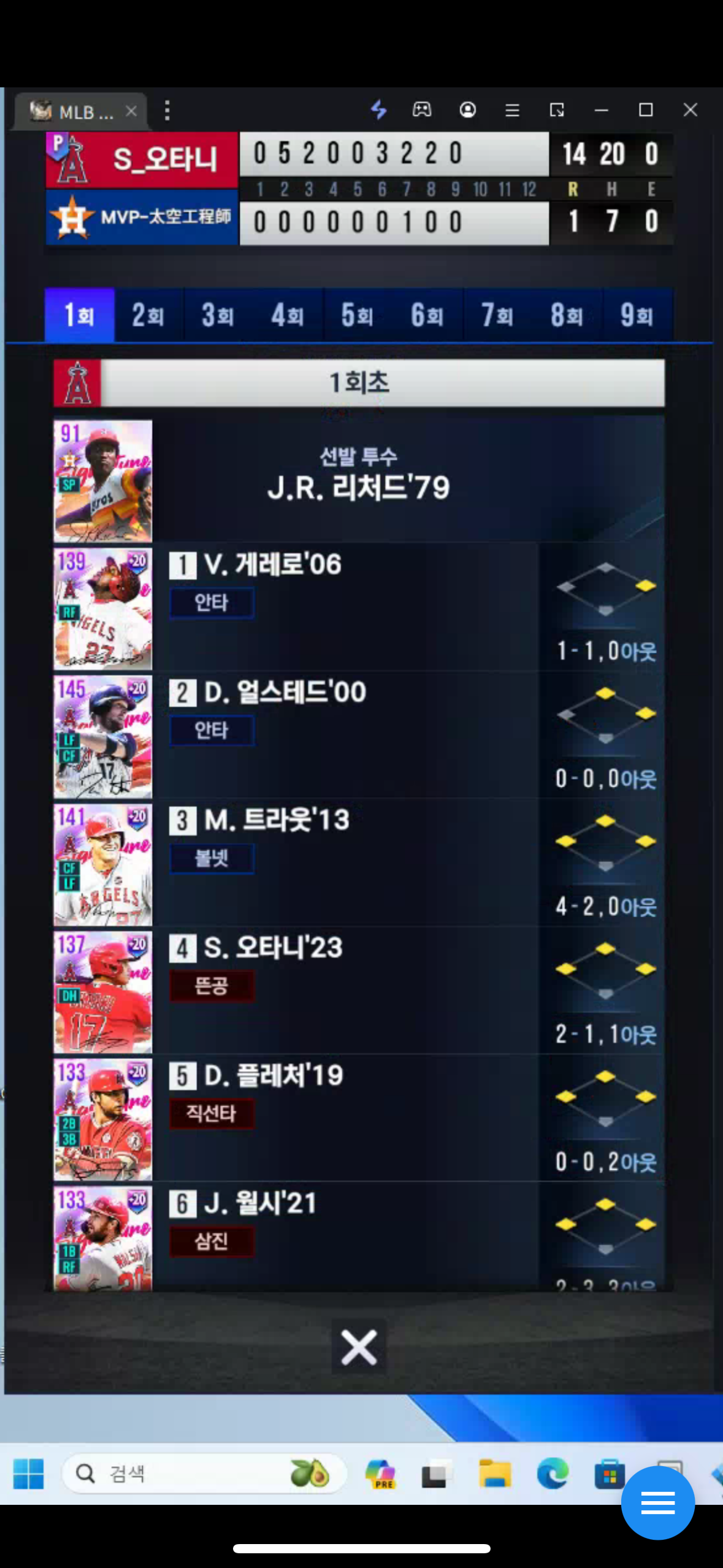The image size is (723, 1568).
Task: Close the MLB emulator tab
Action: [131, 111]
